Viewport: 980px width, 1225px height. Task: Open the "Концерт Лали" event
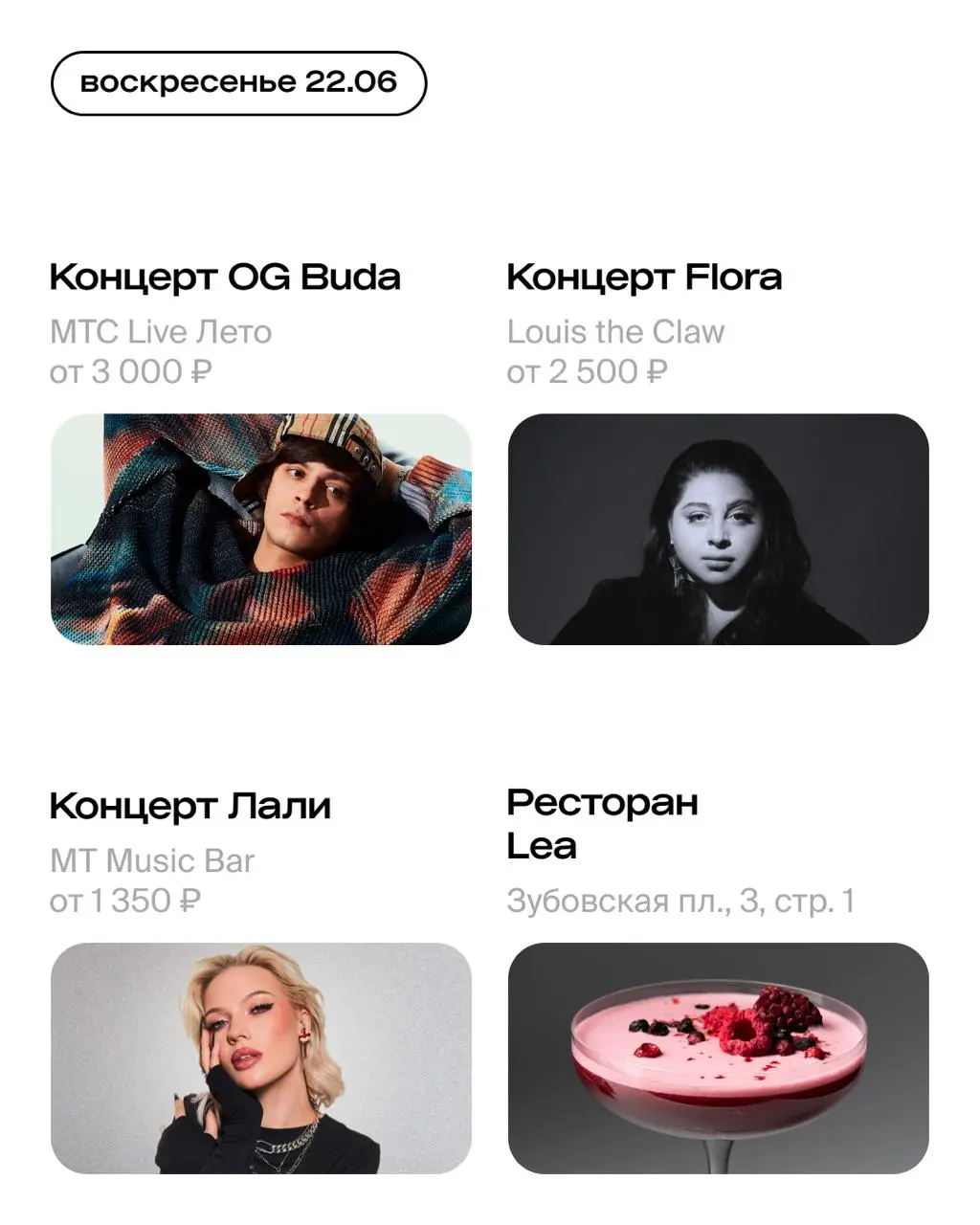[190, 805]
